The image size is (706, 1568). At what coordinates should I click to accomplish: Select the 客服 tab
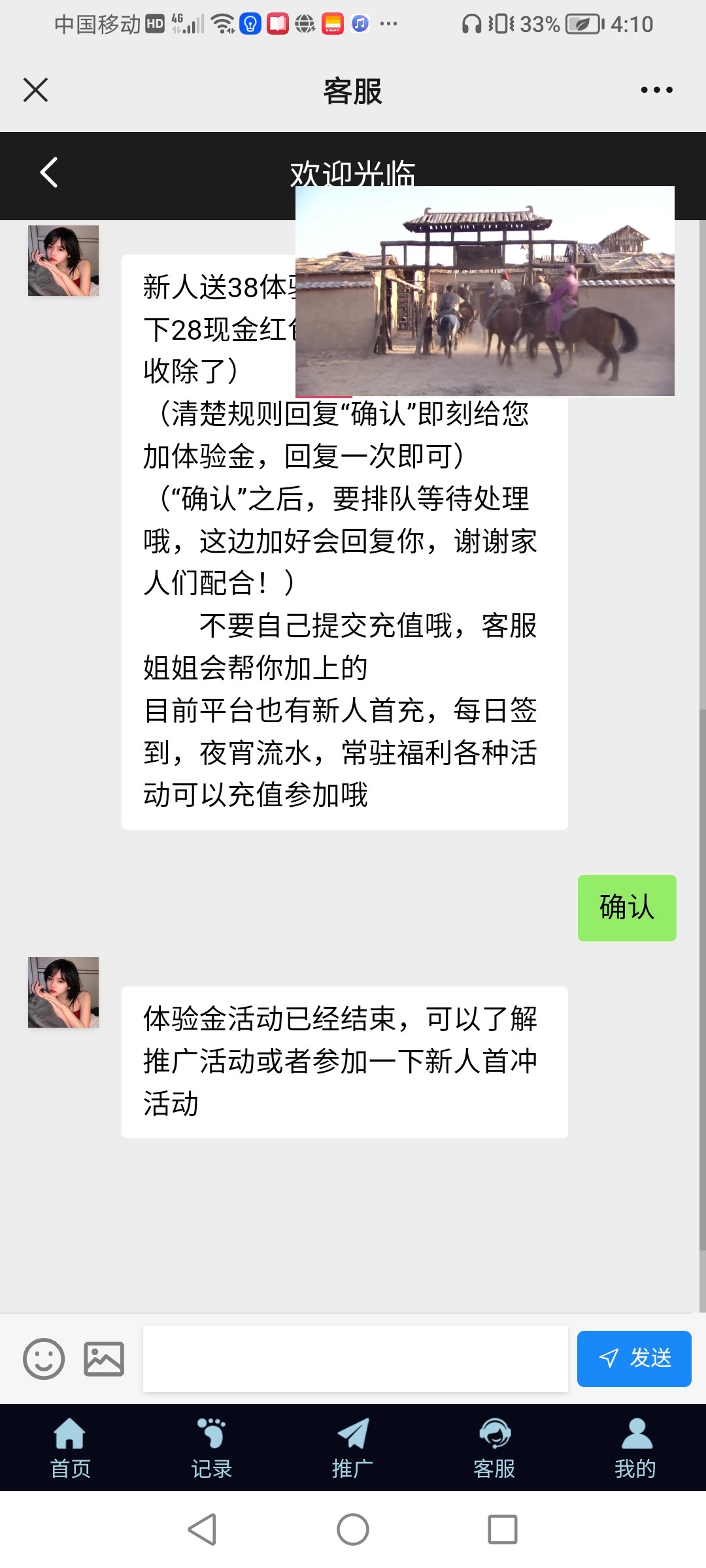(494, 1448)
